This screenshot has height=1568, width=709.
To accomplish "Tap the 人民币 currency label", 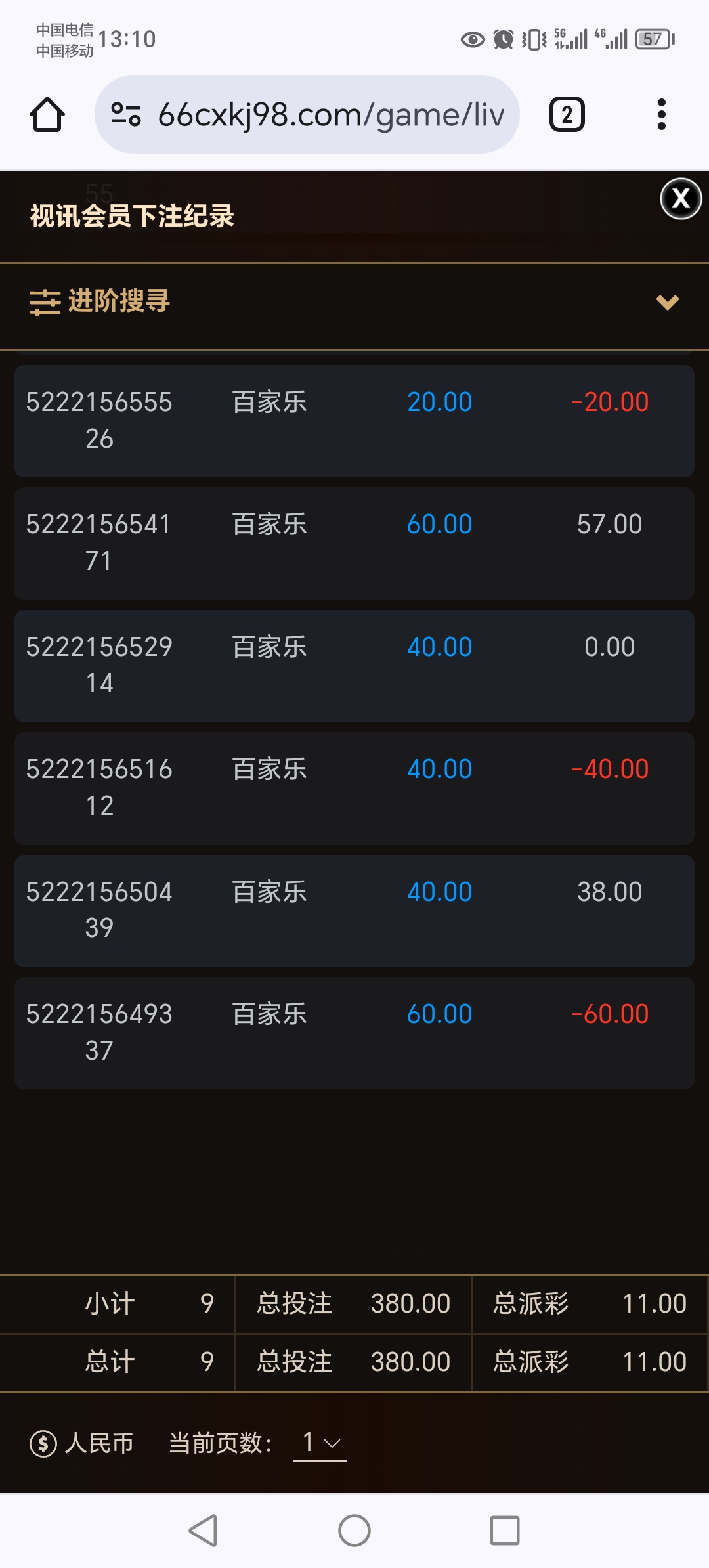I will point(100,1444).
